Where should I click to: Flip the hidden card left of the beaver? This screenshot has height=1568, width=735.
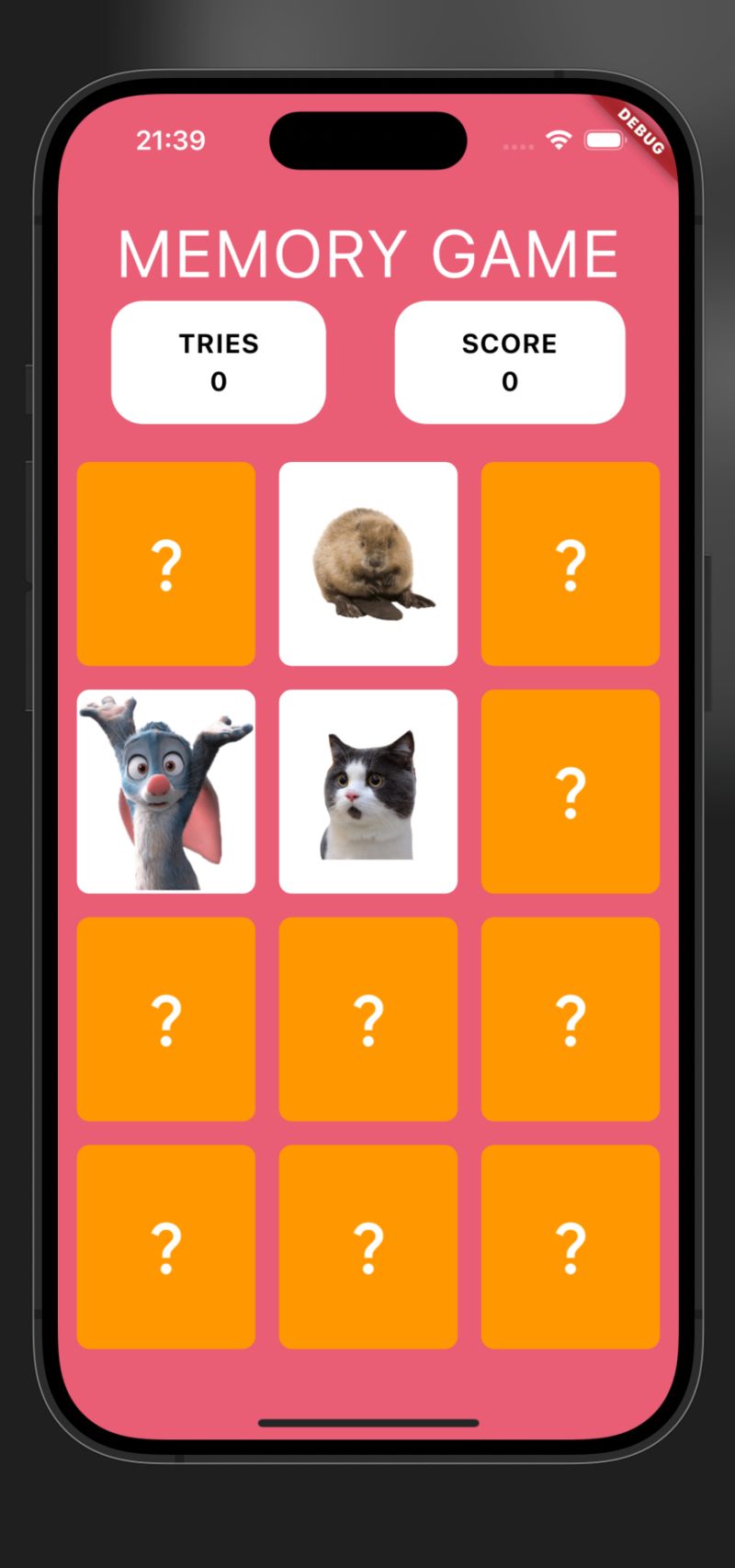pyautogui.click(x=166, y=563)
